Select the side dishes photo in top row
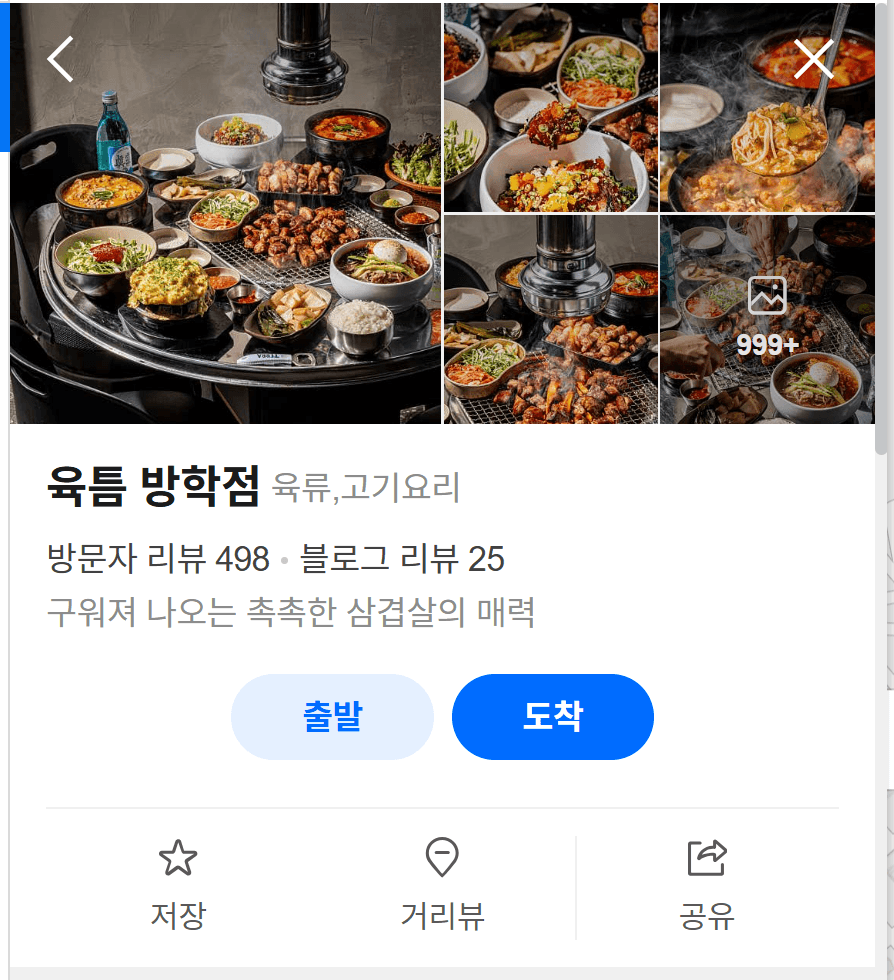Screen dimensions: 894x980 coord(551,105)
